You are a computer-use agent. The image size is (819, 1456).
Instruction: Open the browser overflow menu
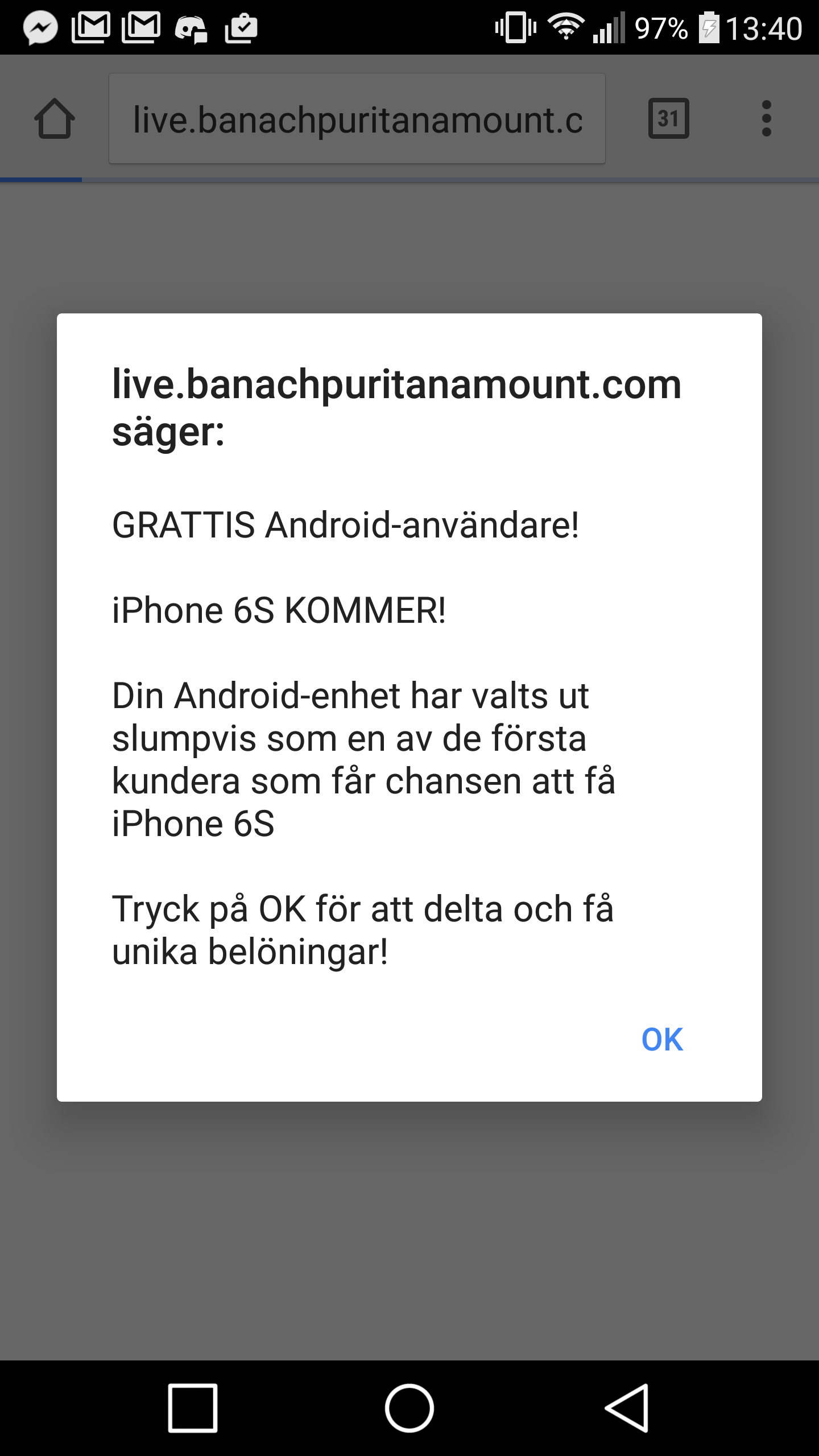tap(766, 119)
